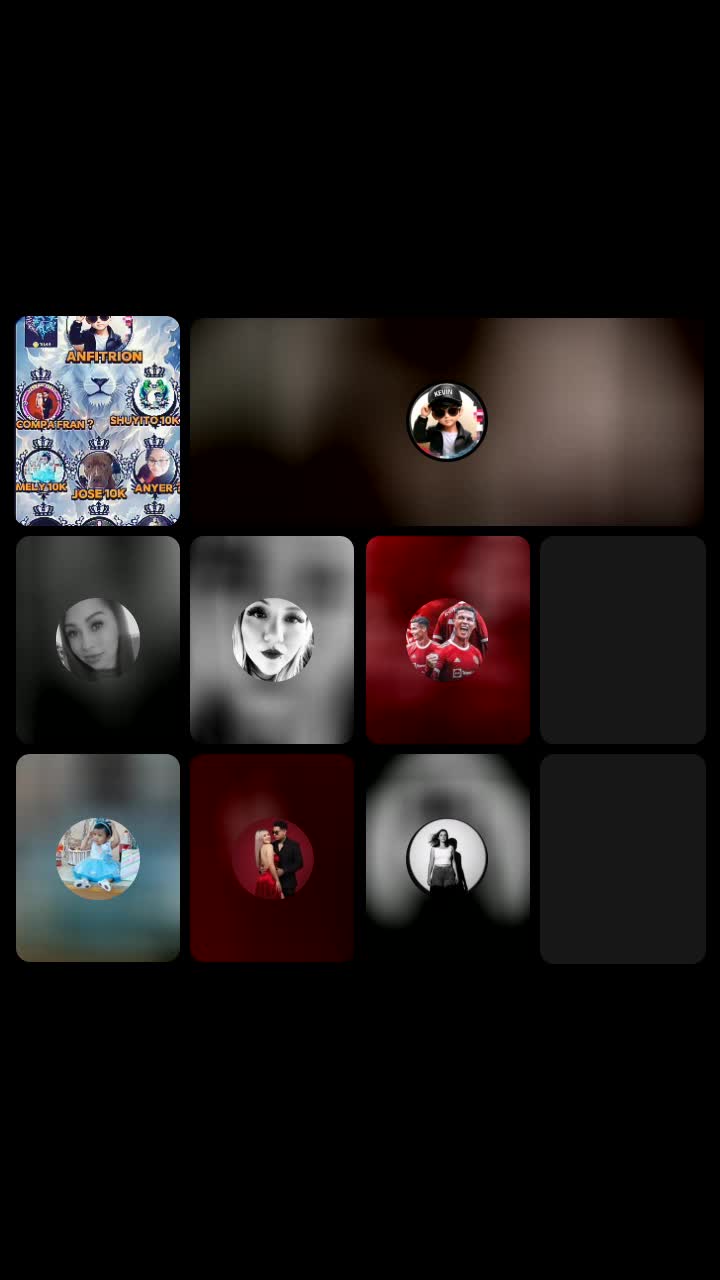Tap the empty seat beside the soccer players tile
This screenshot has height=1280, width=720.
(622, 640)
